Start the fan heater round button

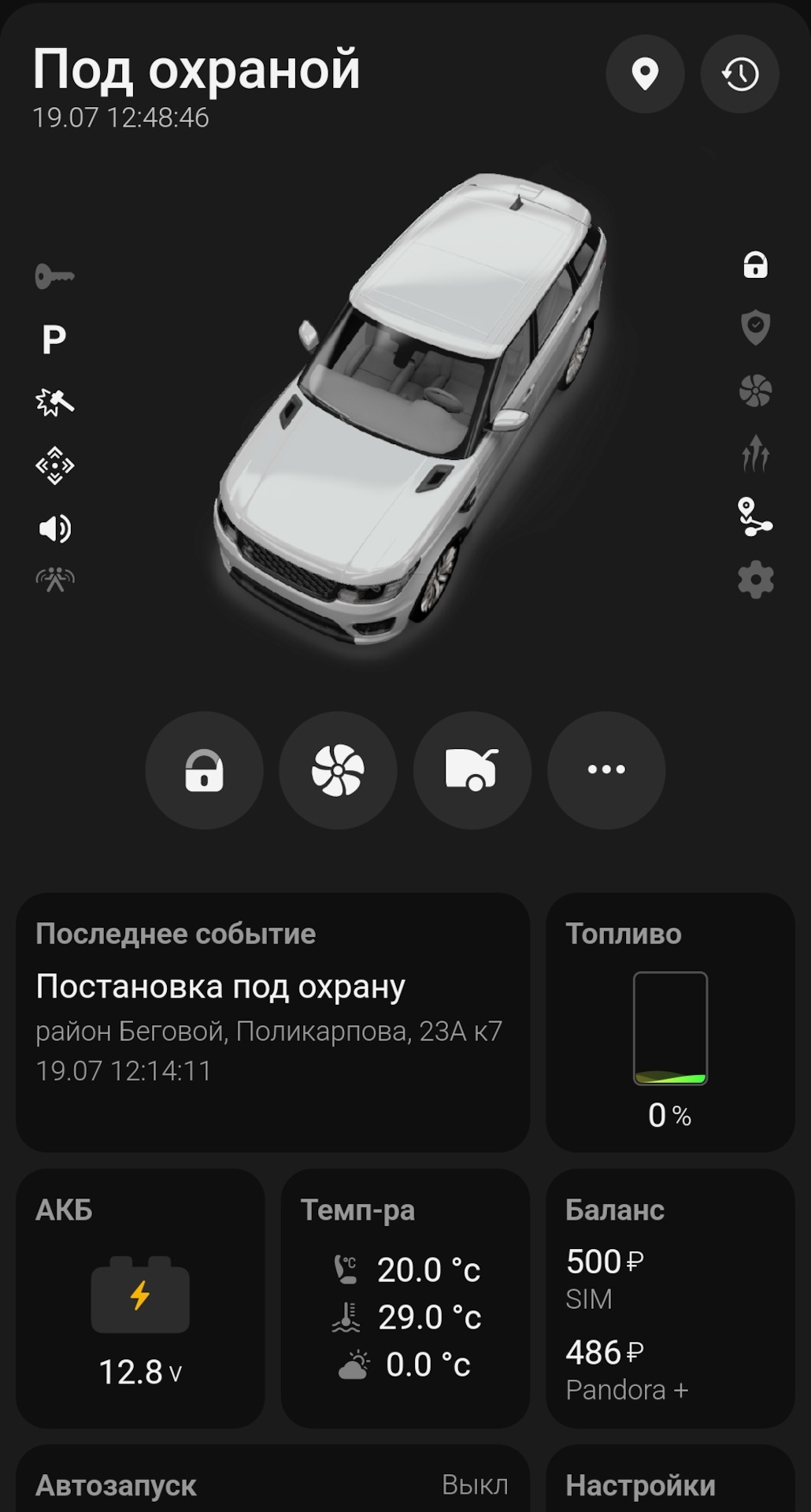pos(338,769)
